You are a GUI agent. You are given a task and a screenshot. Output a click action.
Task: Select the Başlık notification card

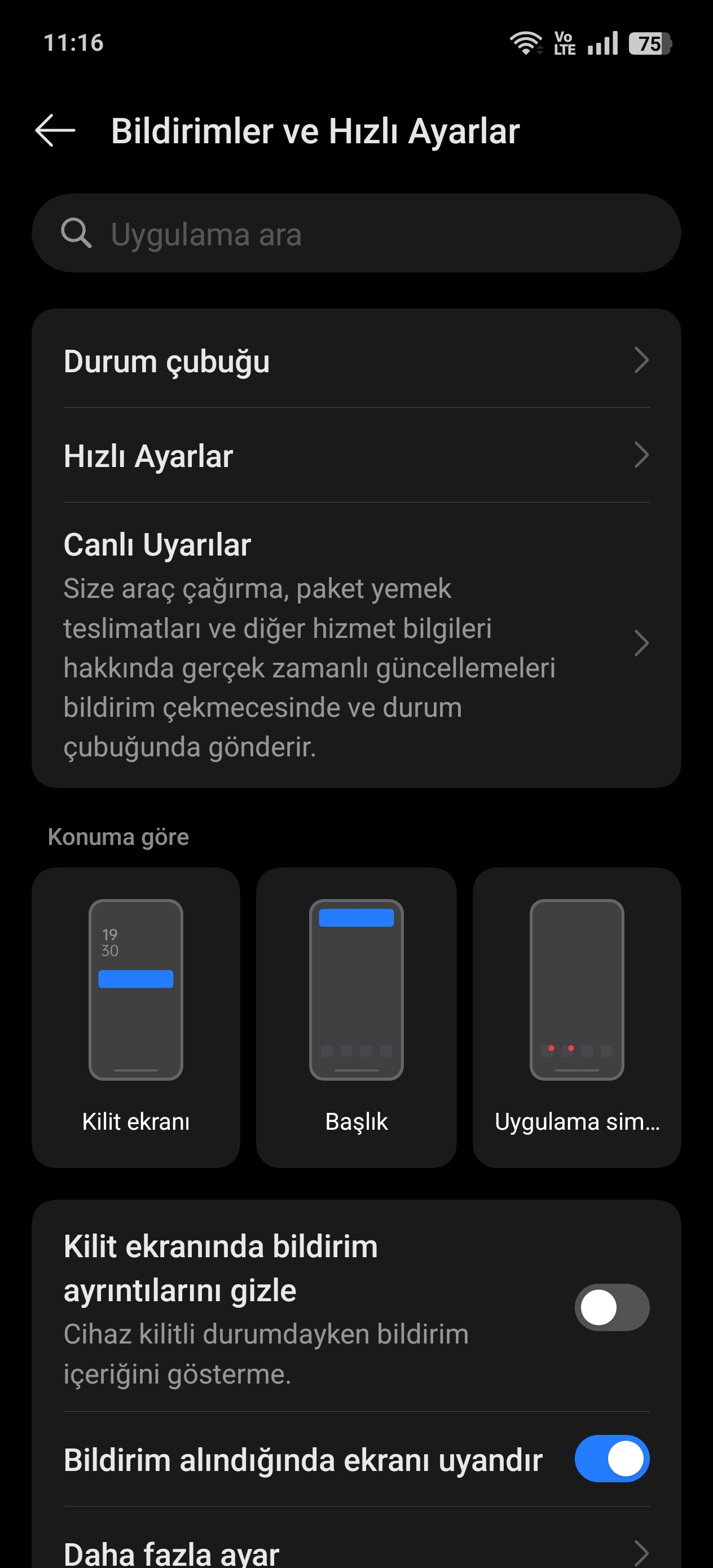pos(356,1016)
